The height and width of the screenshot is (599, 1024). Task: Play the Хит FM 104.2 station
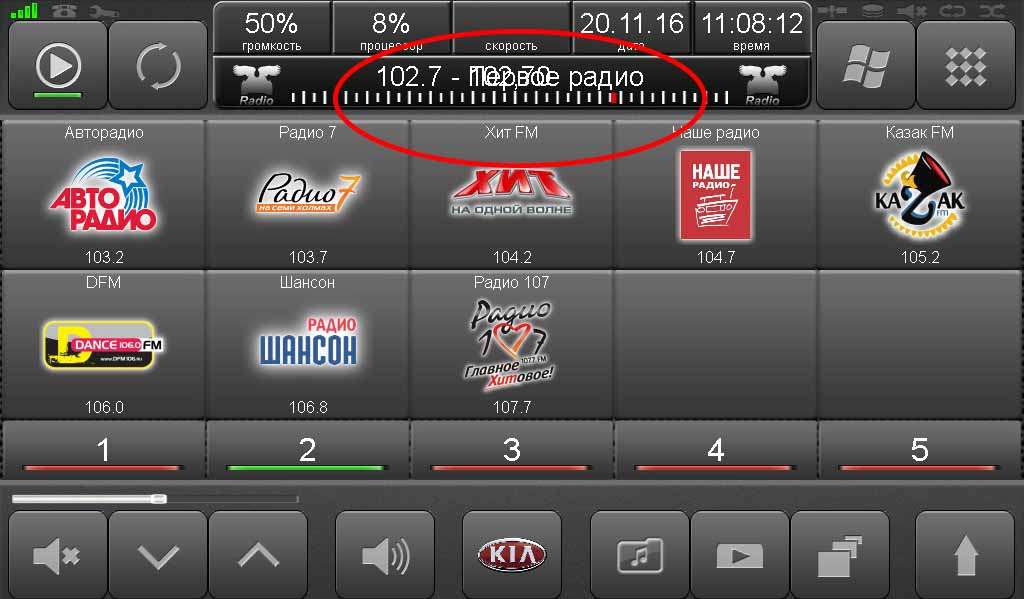(x=512, y=195)
